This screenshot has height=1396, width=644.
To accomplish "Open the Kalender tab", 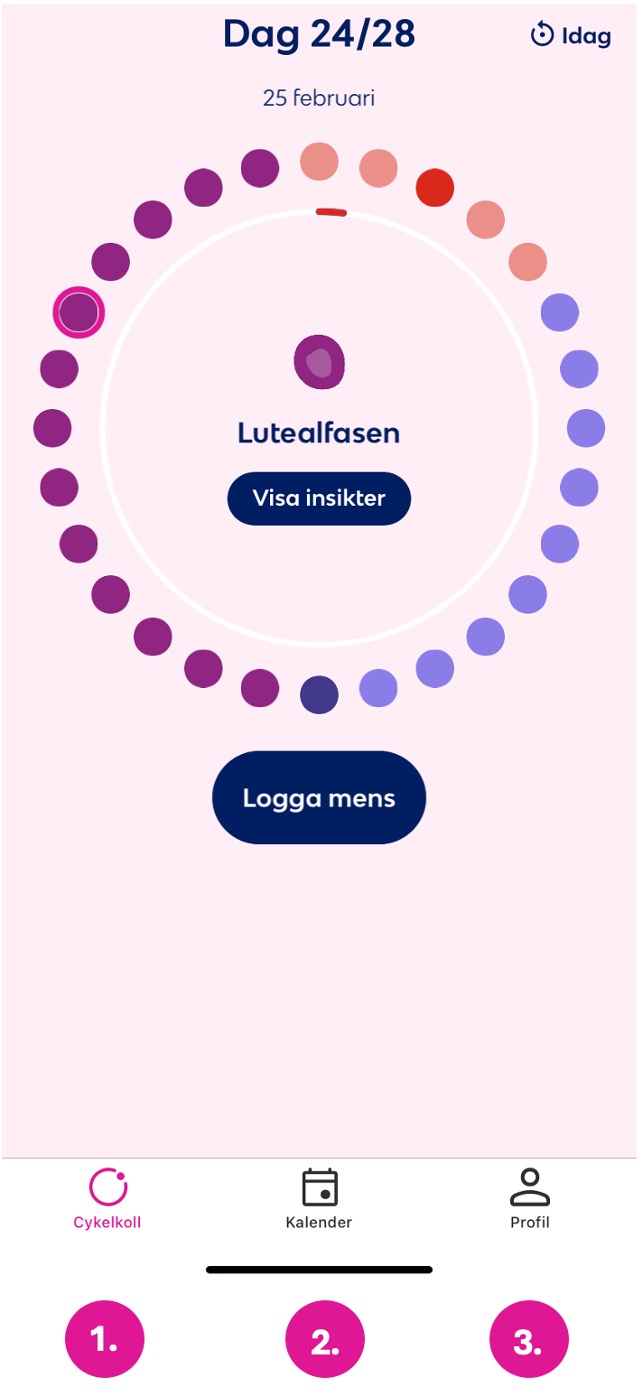I will click(x=319, y=1198).
